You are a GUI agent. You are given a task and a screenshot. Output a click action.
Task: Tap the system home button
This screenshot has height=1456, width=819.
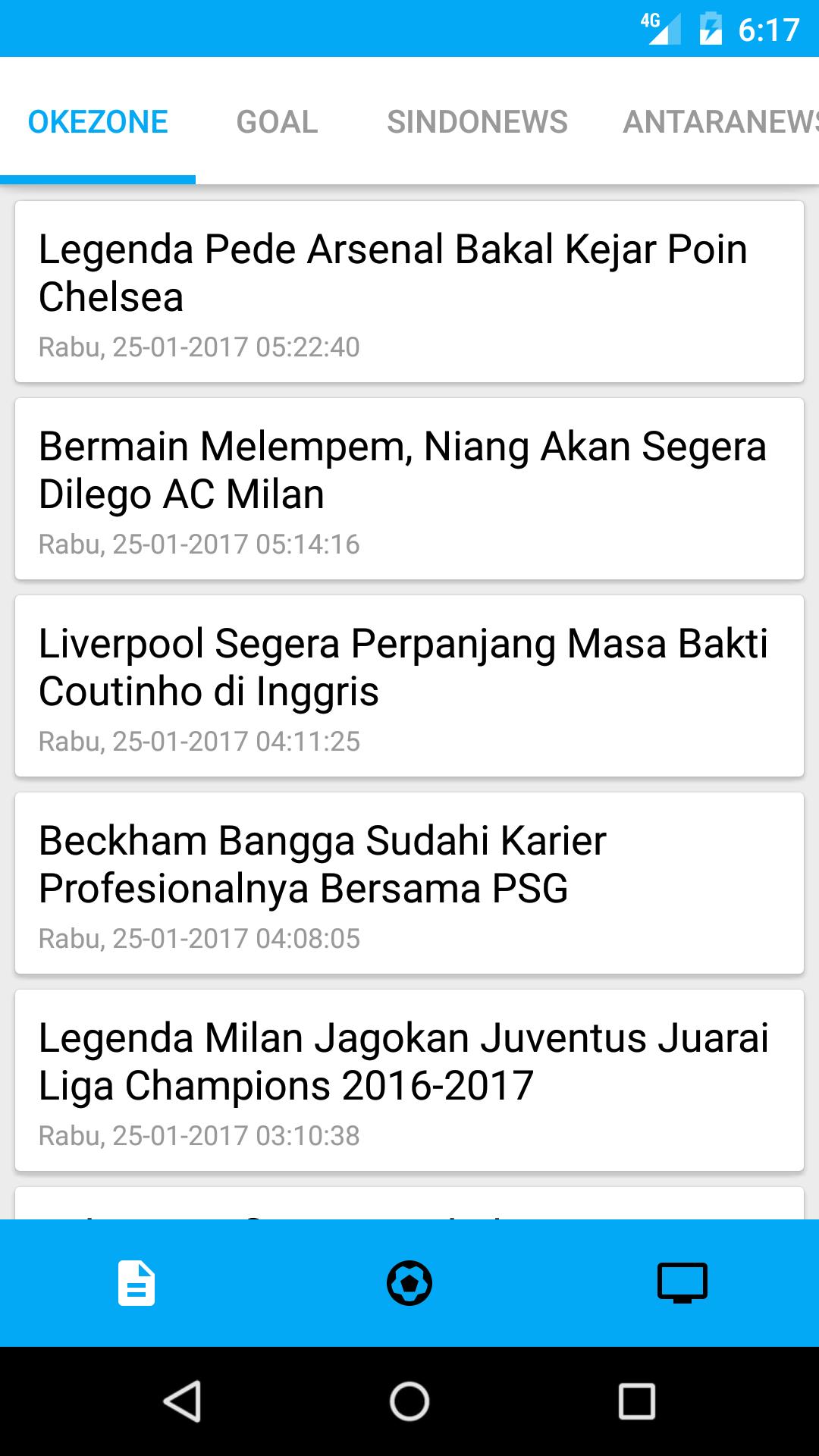(x=409, y=1401)
